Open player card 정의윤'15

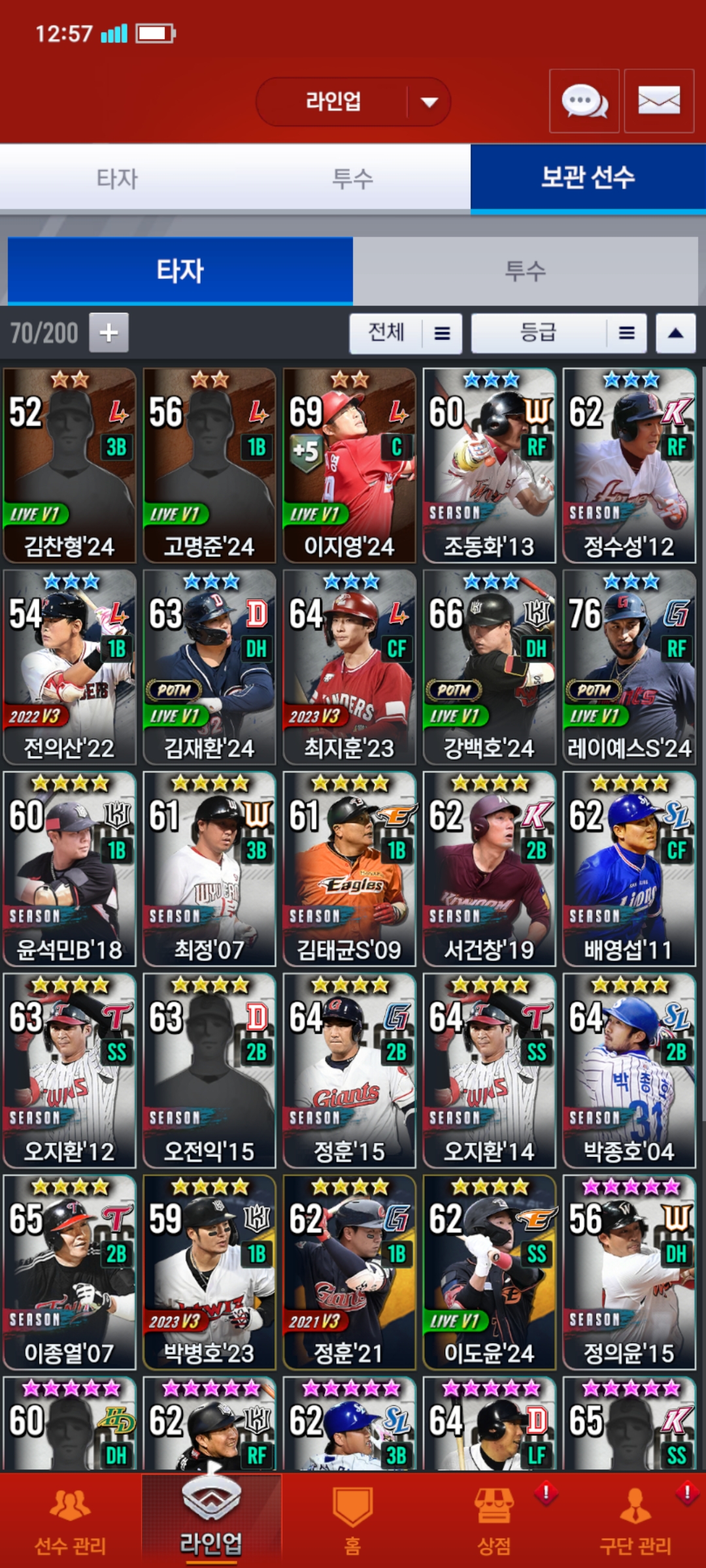pyautogui.click(x=629, y=1272)
